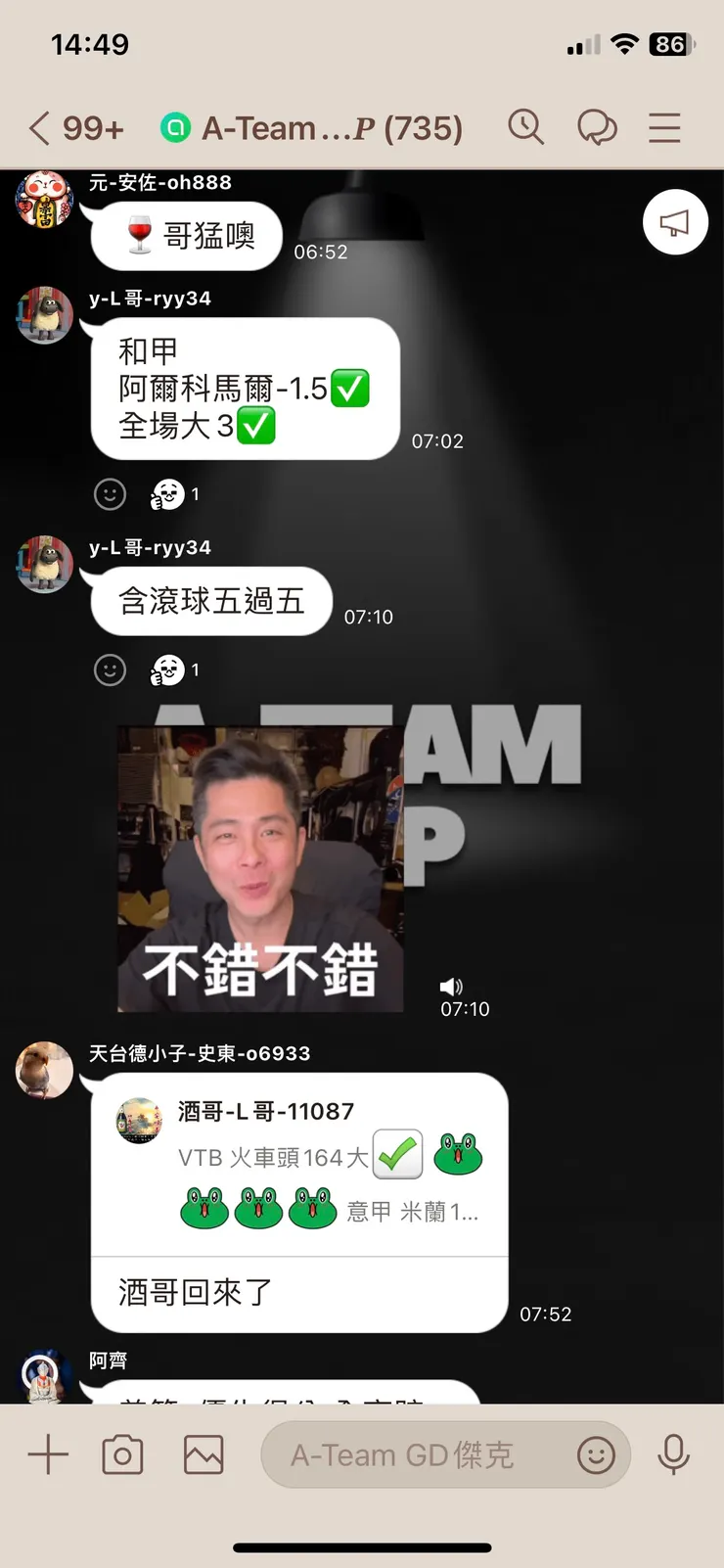Tap the hamburger menu icon top right
724x1568 pixels.
tap(664, 127)
